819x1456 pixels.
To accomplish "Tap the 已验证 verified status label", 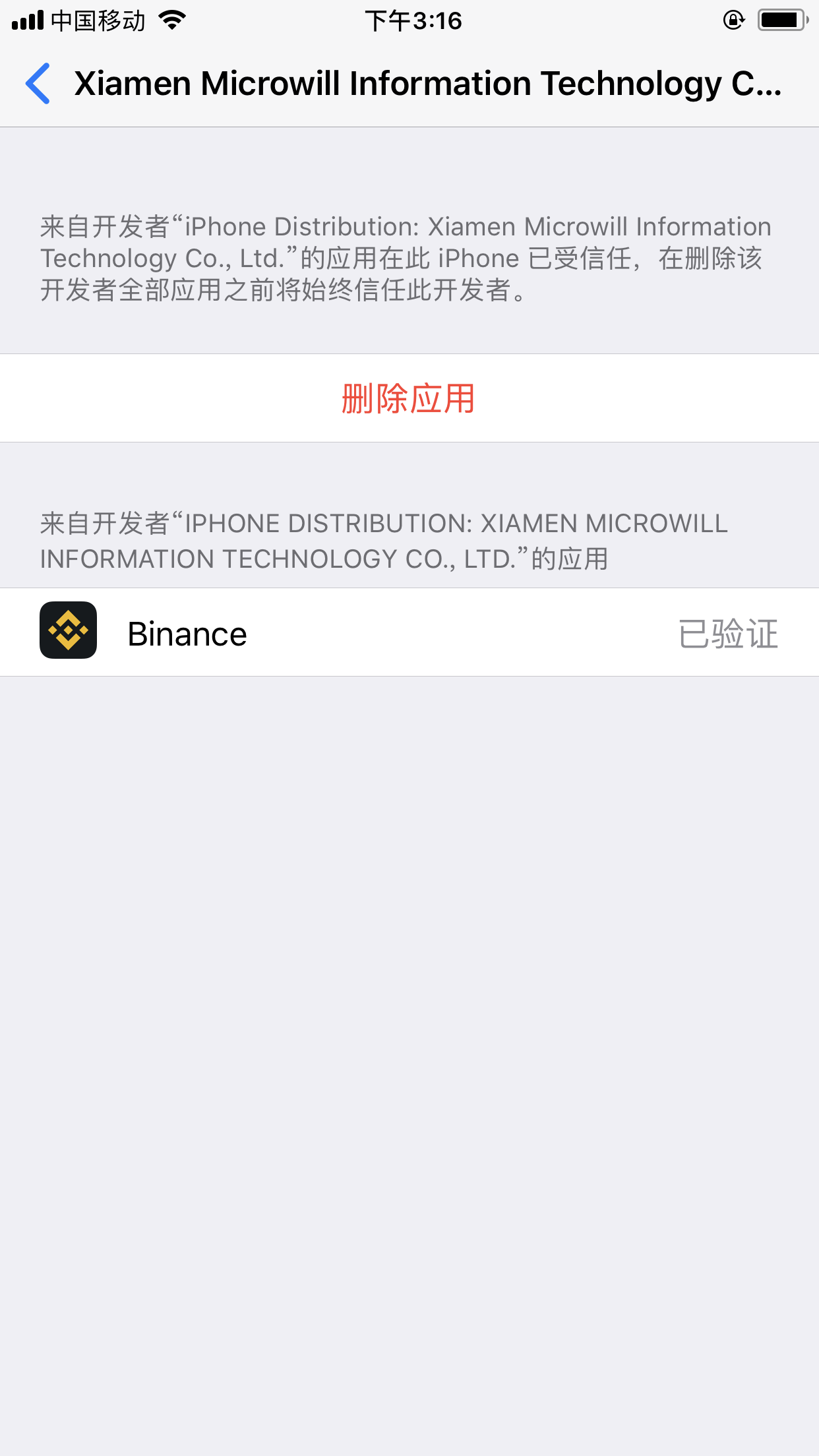I will point(727,632).
